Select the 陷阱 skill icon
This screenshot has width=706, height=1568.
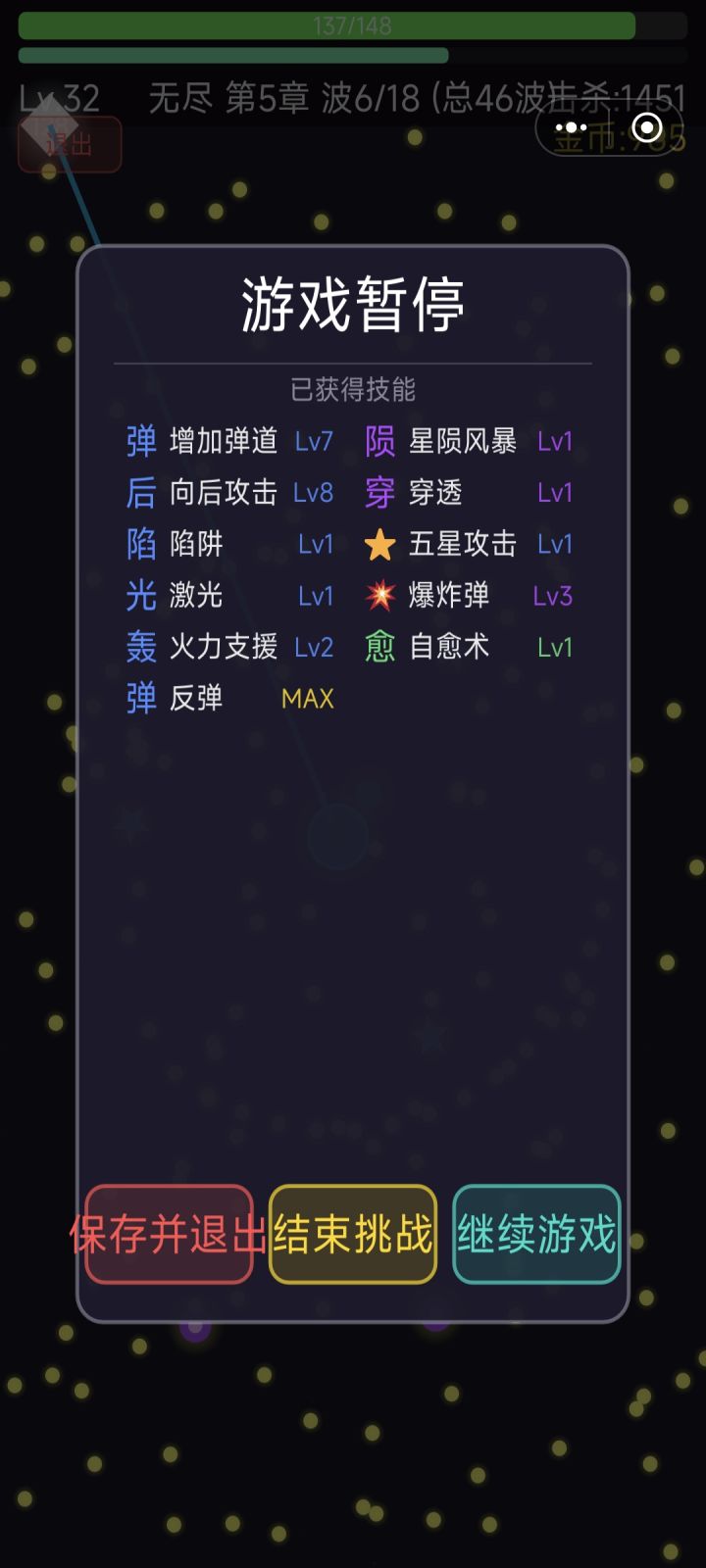139,545
